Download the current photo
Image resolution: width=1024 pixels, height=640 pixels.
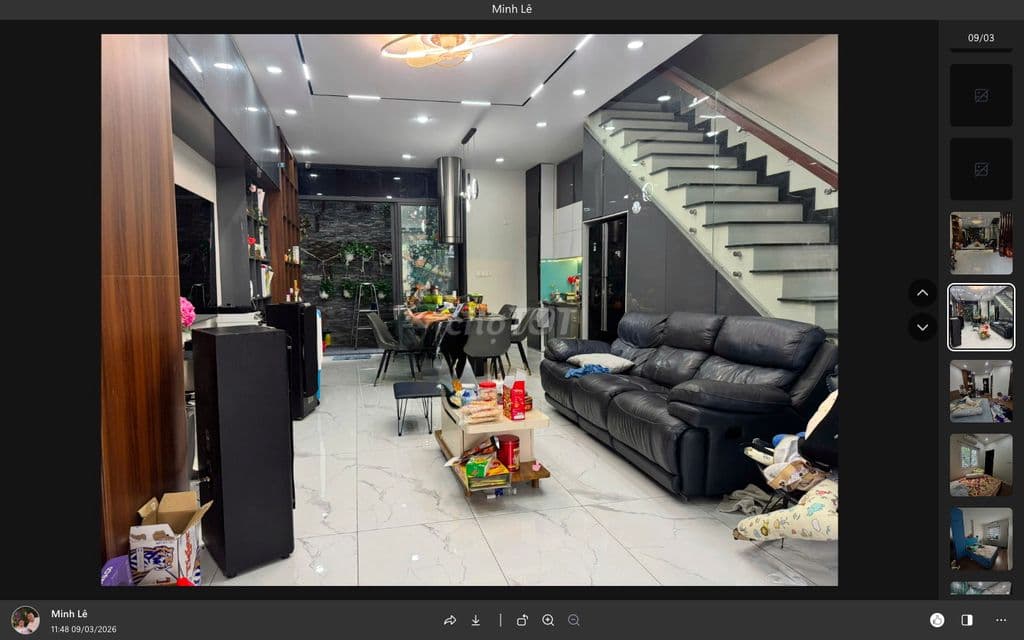(476, 620)
